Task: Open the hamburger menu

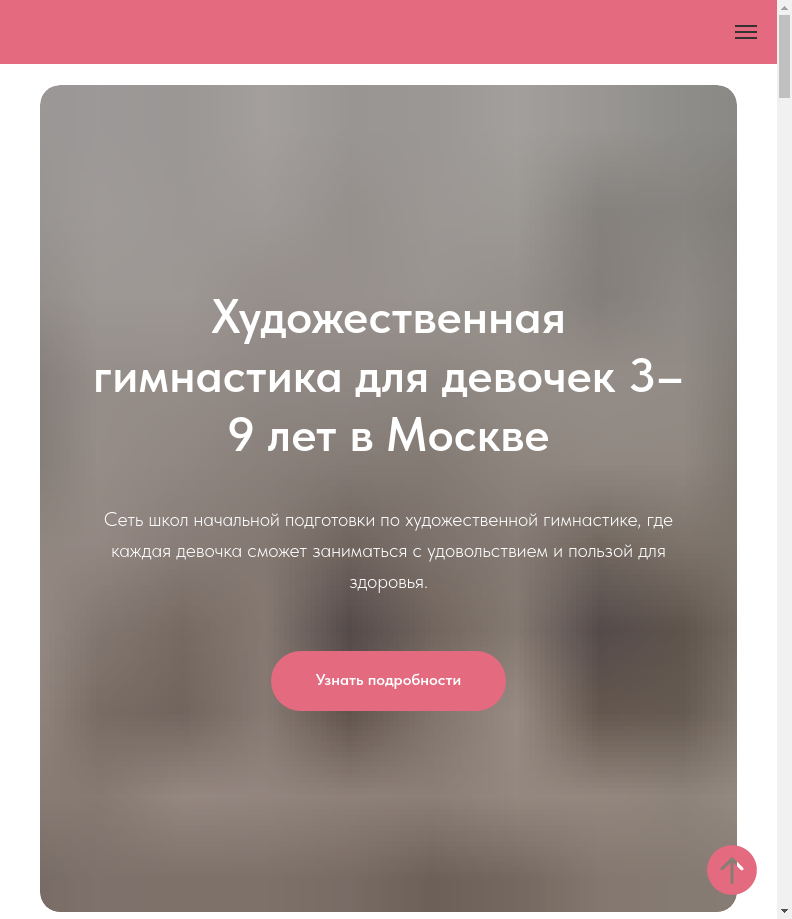Action: click(x=745, y=32)
